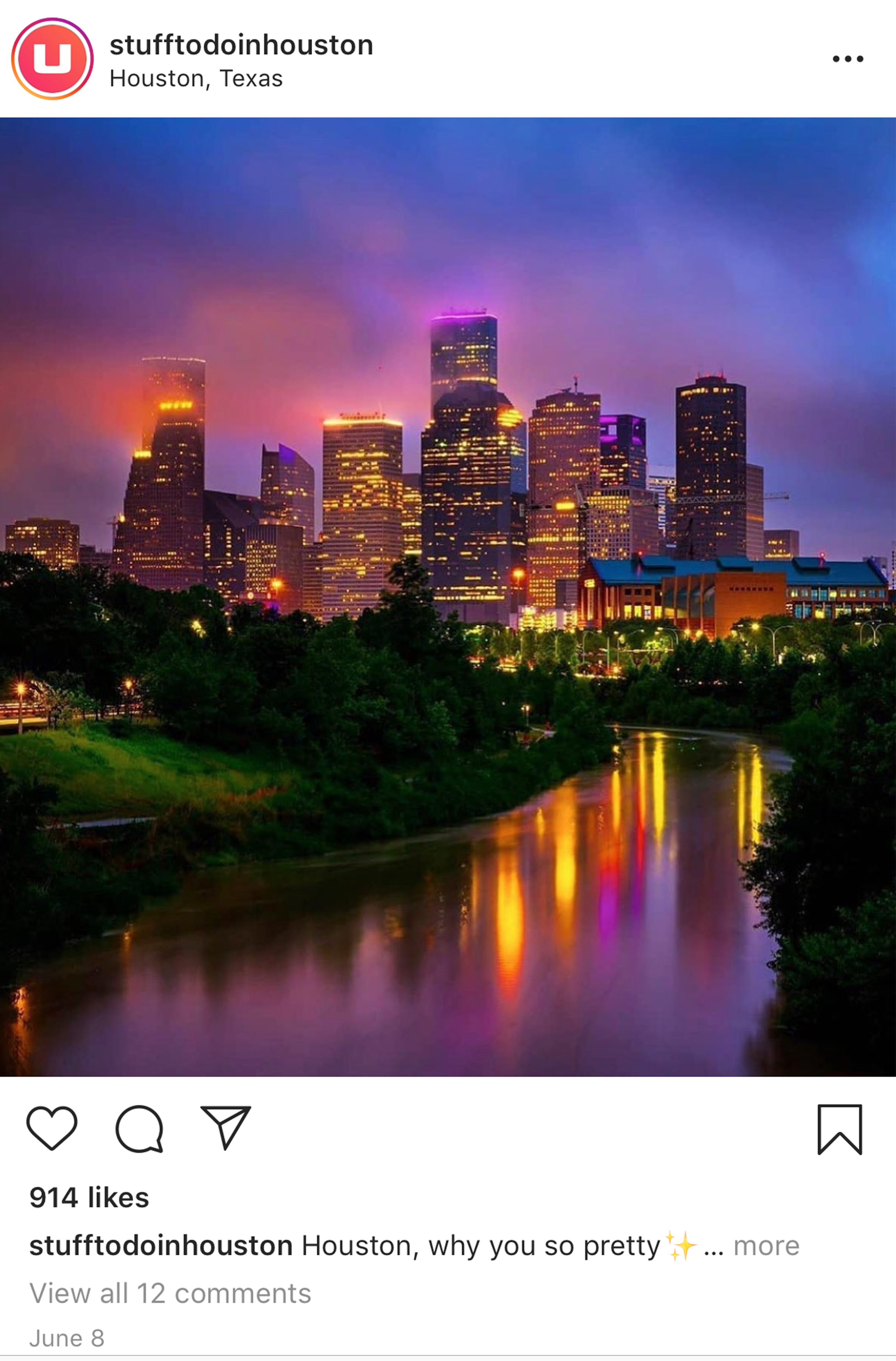Bookmark this post to saved
This screenshot has height=1361, width=896.
click(839, 1129)
